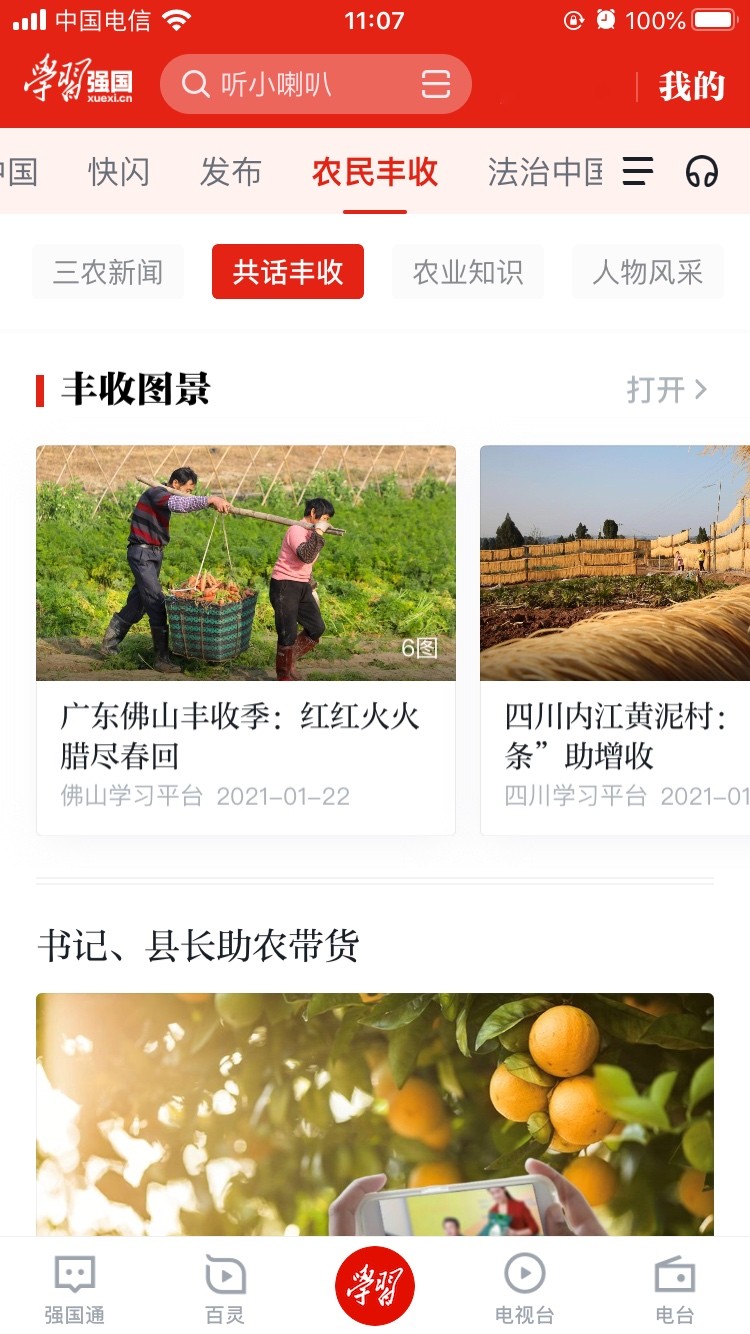Switch to the 发布 tab
The image size is (750, 1334).
point(230,172)
